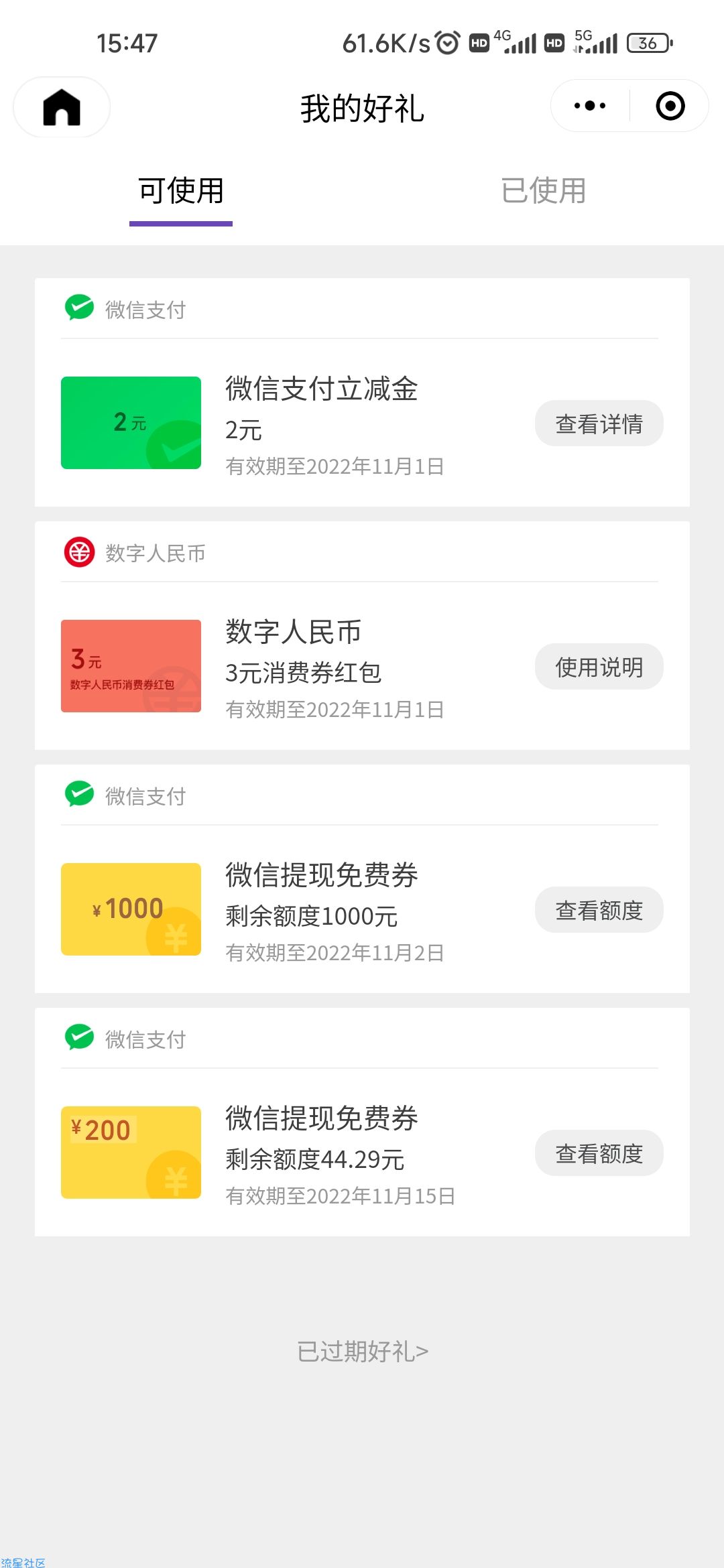Open the 已过期好礼 link
The image size is (724, 1568).
(362, 1351)
